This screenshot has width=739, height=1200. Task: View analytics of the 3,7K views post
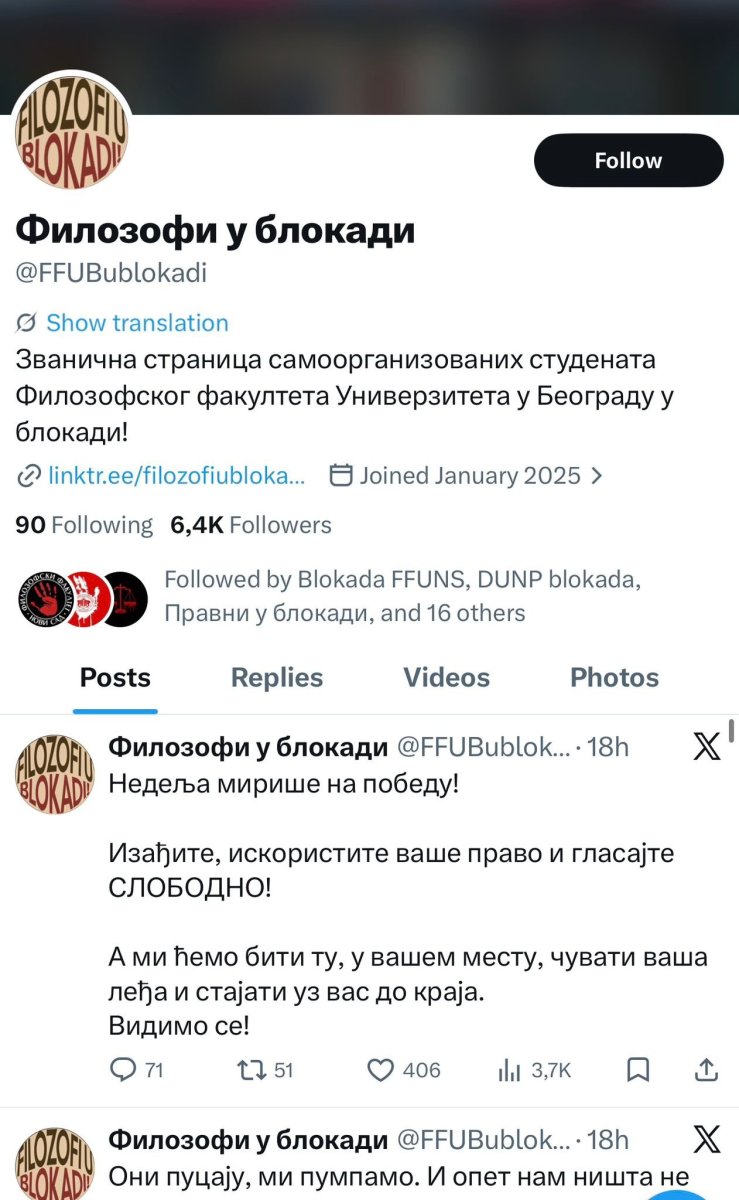tap(534, 1070)
